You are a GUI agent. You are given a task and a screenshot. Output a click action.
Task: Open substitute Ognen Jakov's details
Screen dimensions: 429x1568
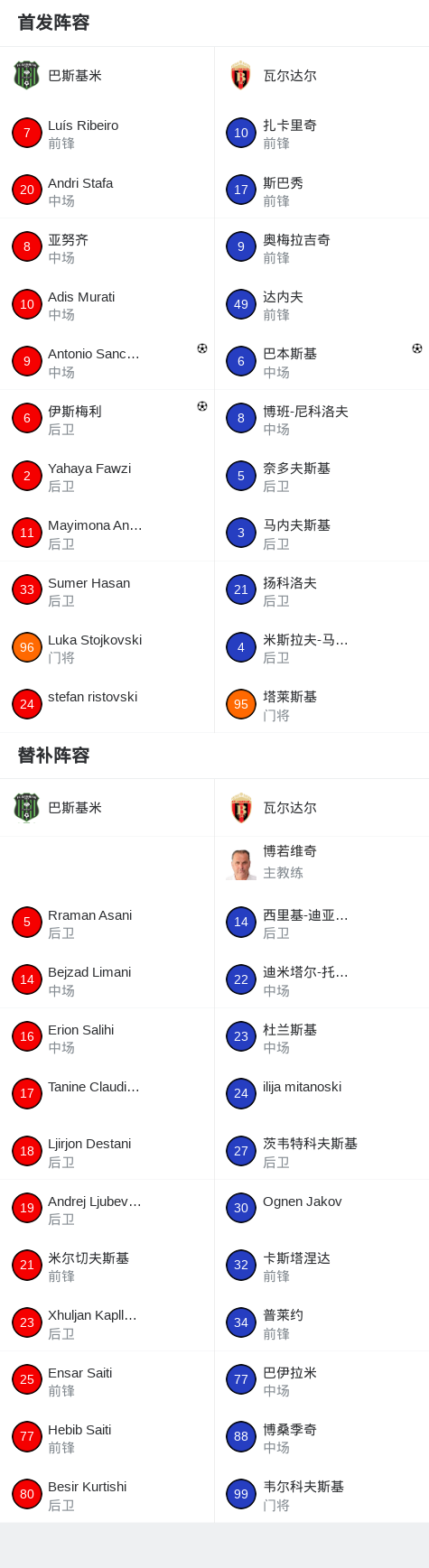coord(322,1209)
